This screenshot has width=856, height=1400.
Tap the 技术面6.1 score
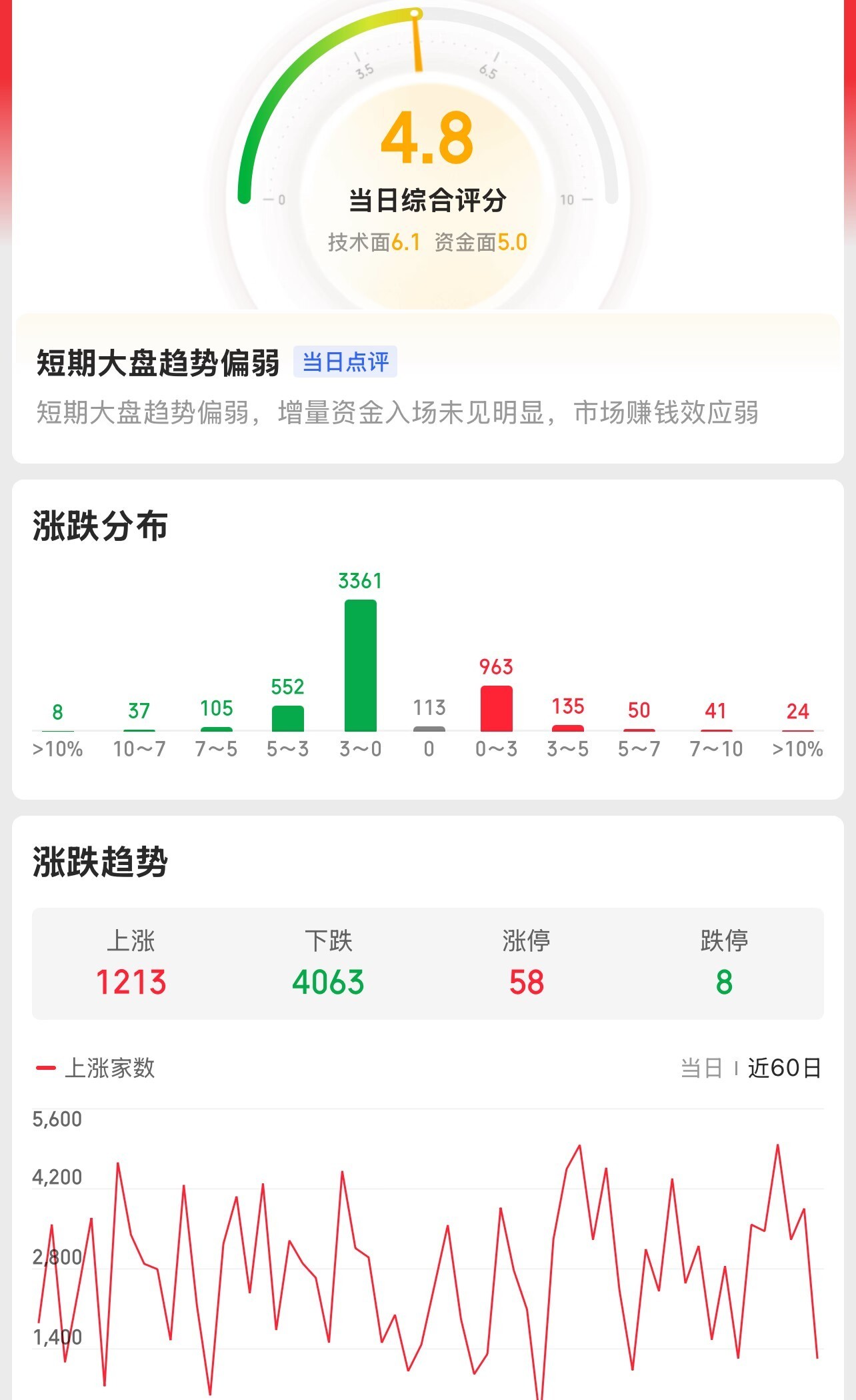pyautogui.click(x=373, y=242)
